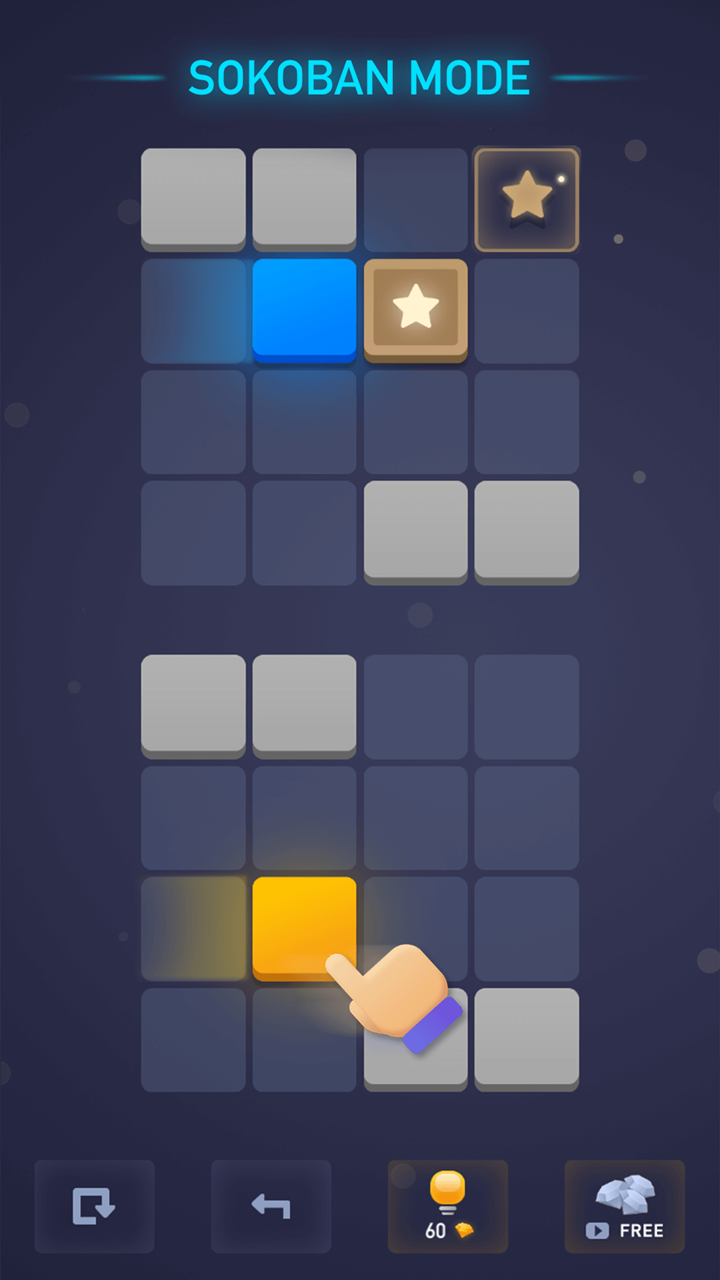Use the lightbulb hint for 60 gems
Image resolution: width=720 pixels, height=1280 pixels.
tap(448, 1206)
